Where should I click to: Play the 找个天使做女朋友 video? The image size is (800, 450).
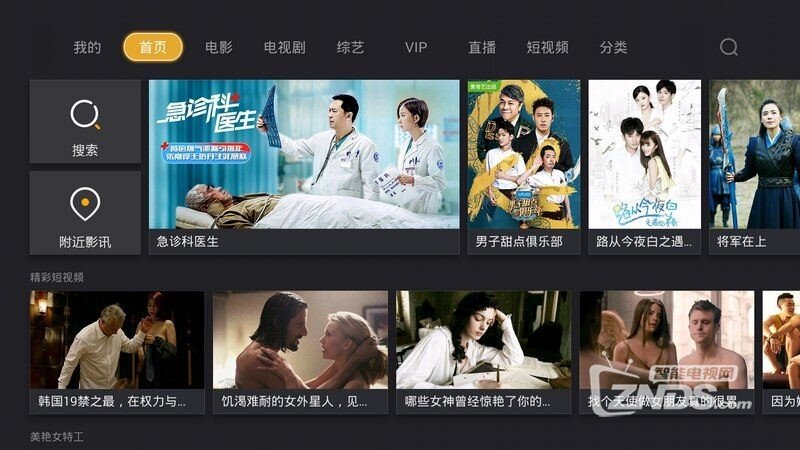[x=666, y=350]
